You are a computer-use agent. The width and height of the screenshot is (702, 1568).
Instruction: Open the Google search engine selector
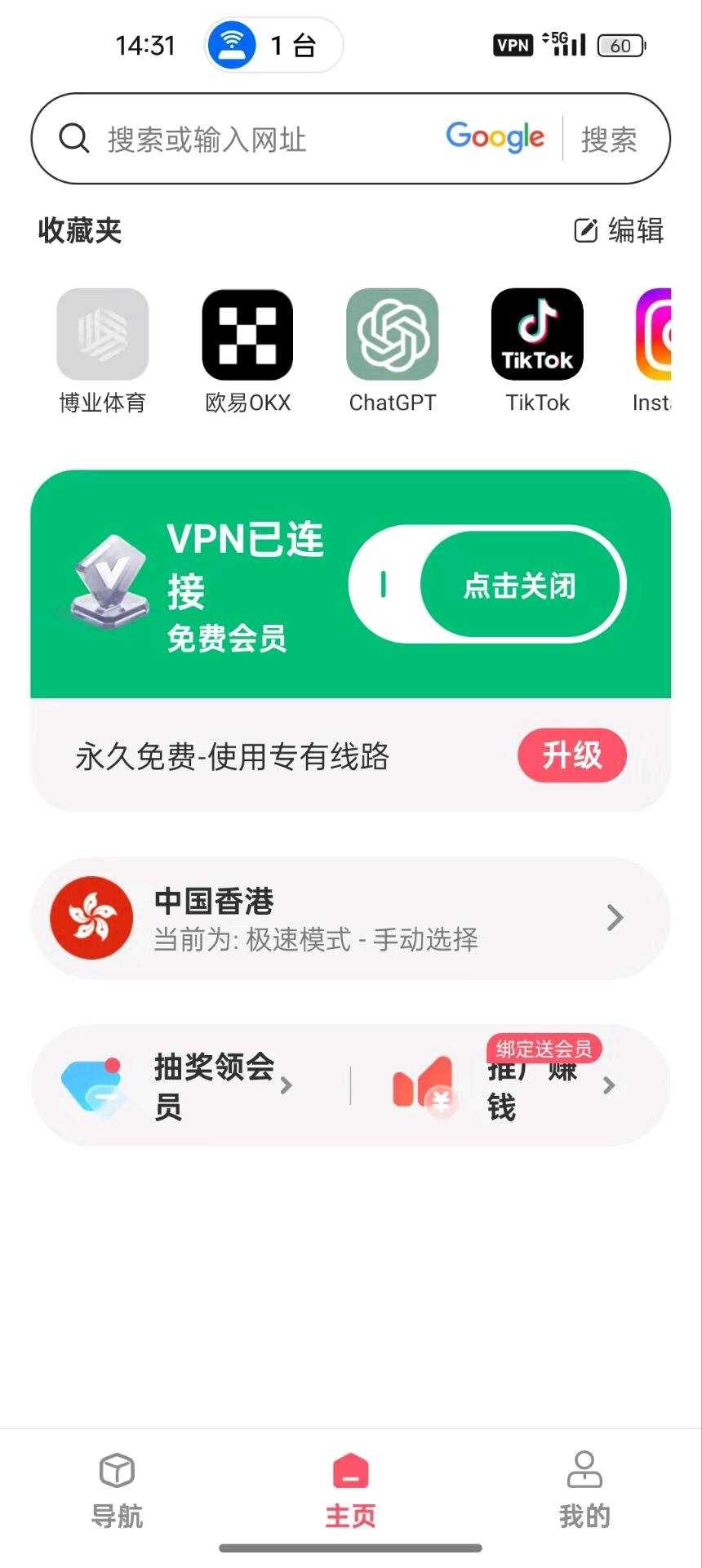tap(495, 137)
